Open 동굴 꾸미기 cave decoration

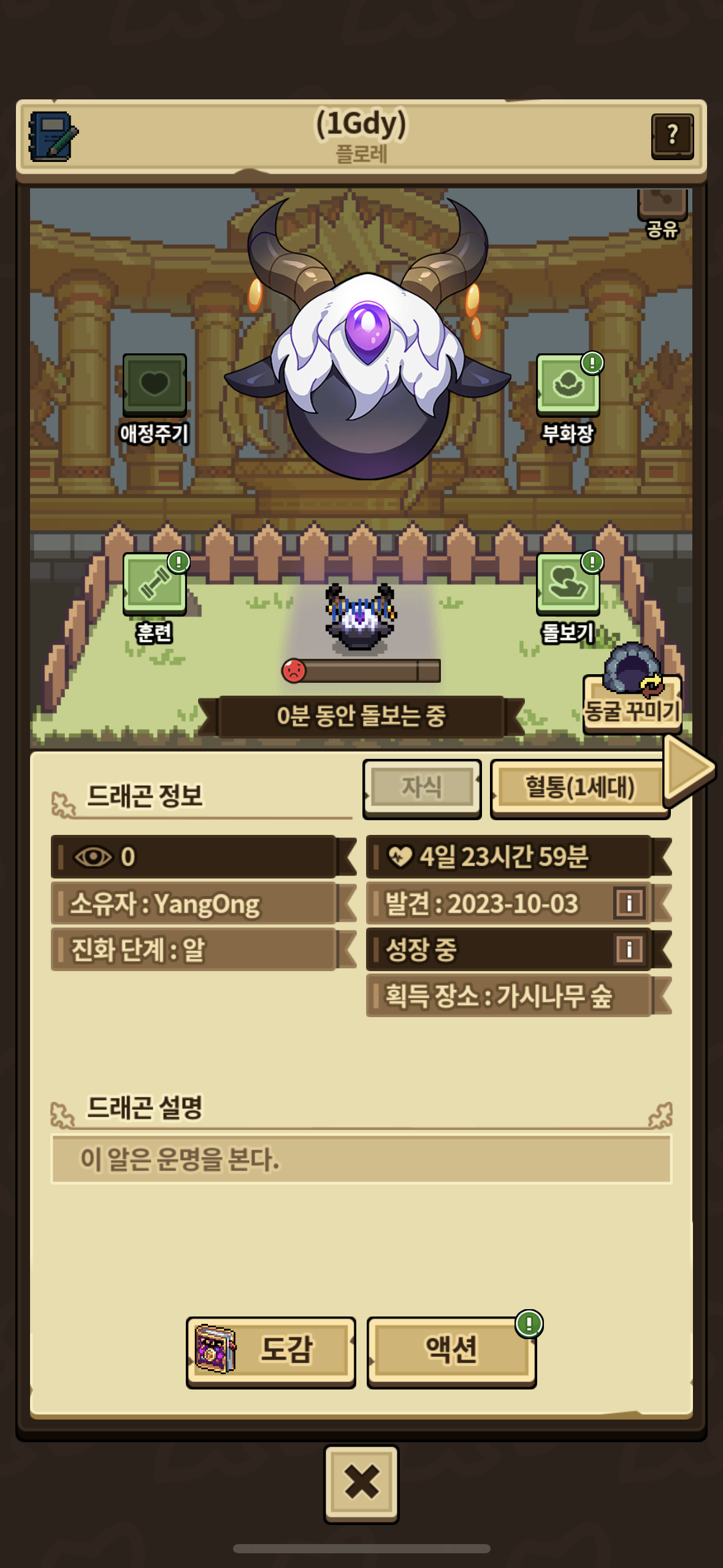[632, 699]
